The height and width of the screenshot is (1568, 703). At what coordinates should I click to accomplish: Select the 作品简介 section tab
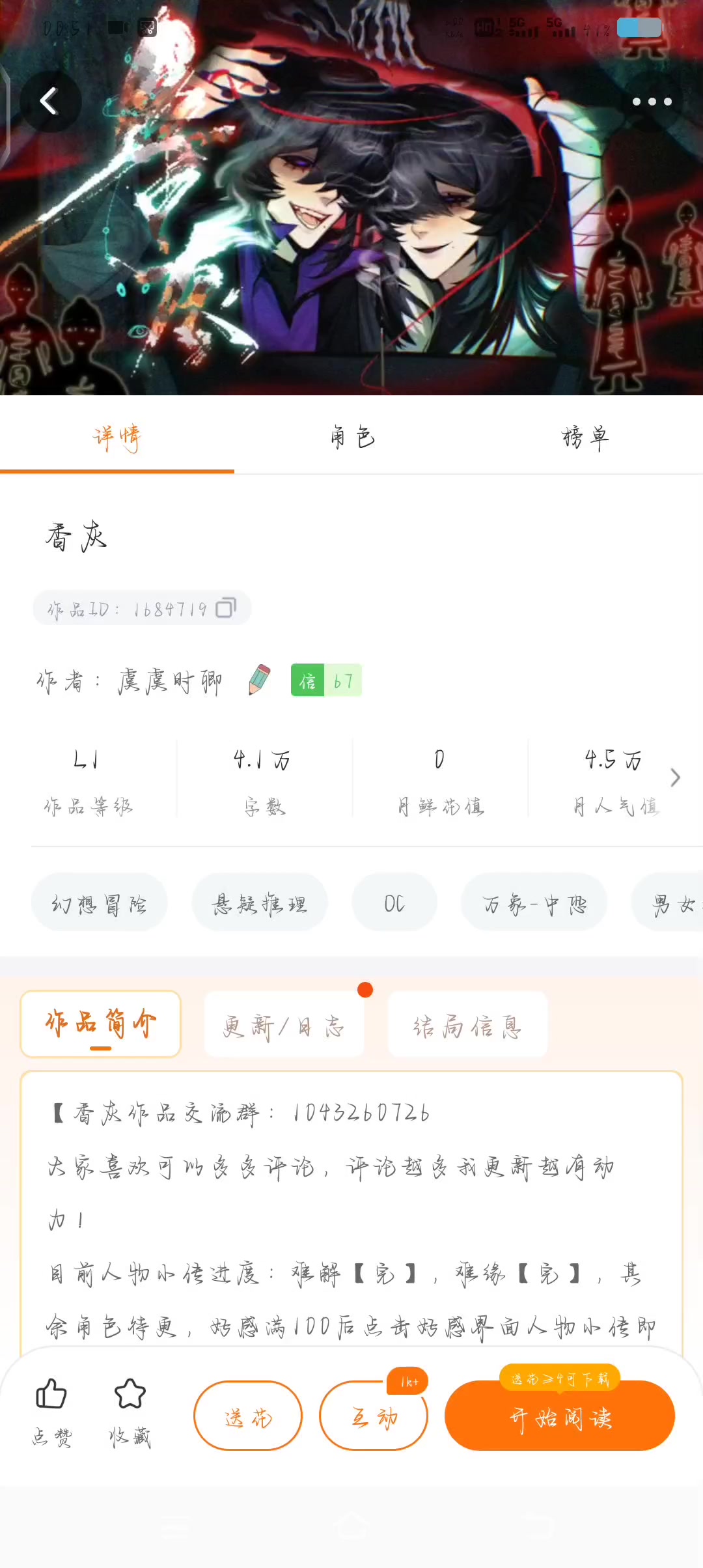[100, 1024]
